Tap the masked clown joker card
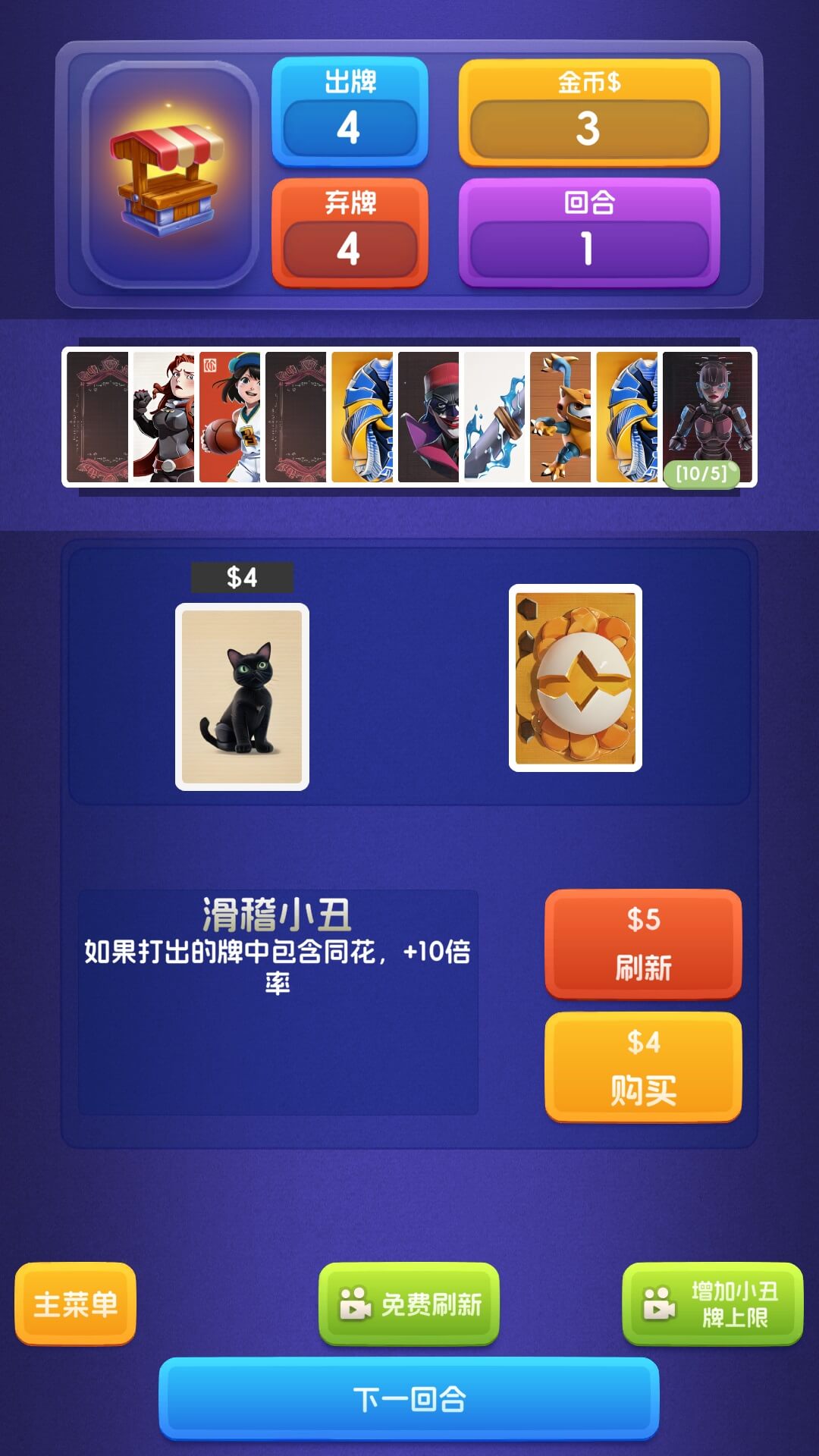The image size is (819, 1456). [428, 417]
